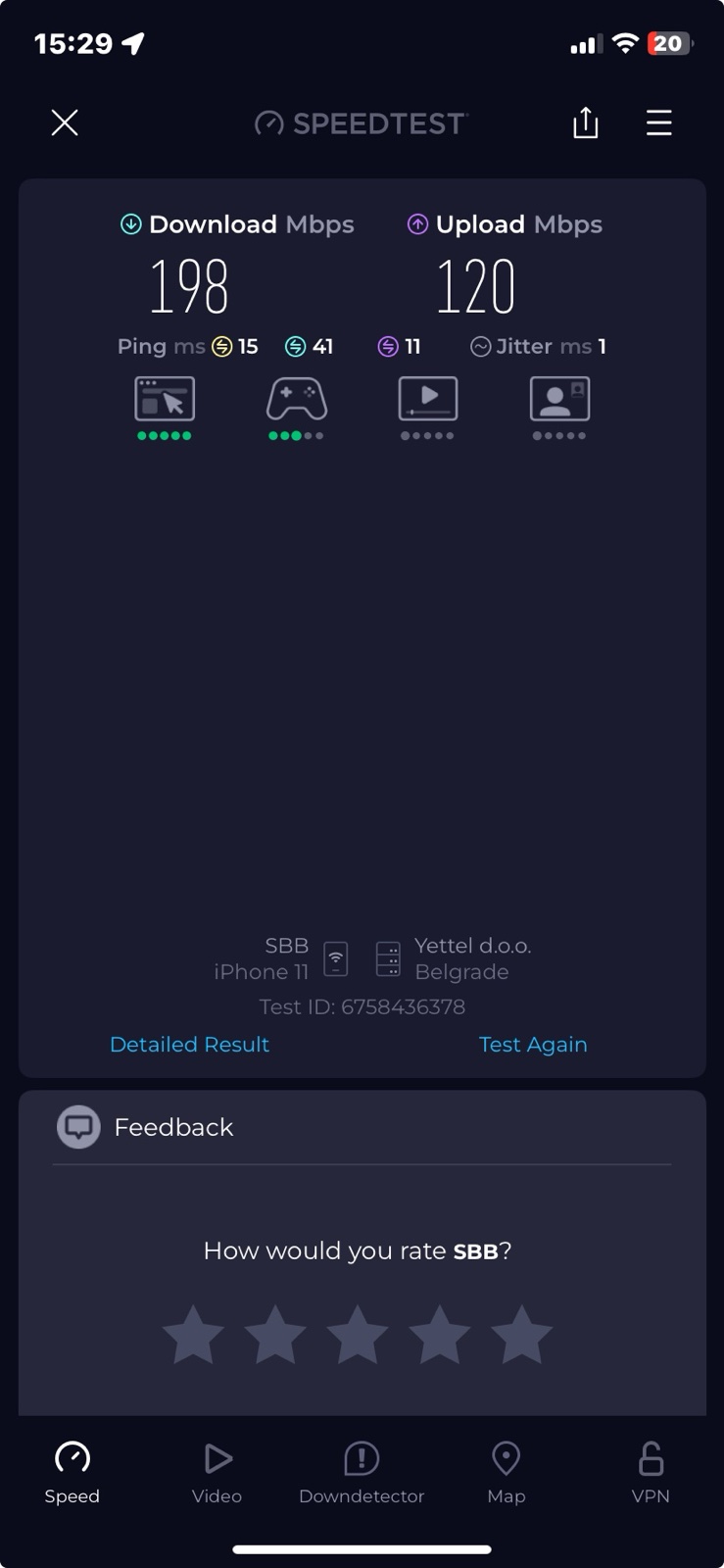Select the Speed tab
Viewport: 724px width, 1568px height.
tap(72, 1472)
